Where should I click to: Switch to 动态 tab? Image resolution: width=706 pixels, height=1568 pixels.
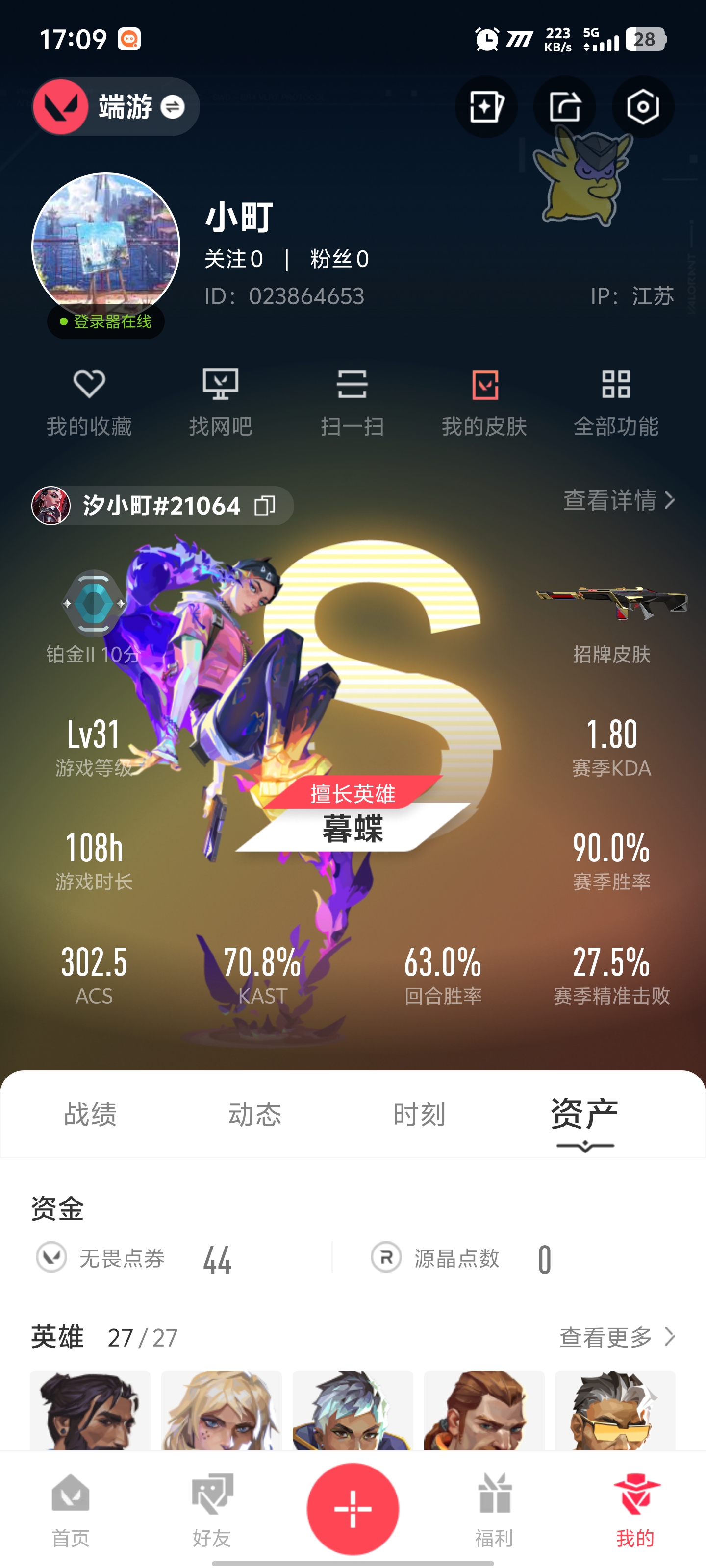tap(254, 1114)
